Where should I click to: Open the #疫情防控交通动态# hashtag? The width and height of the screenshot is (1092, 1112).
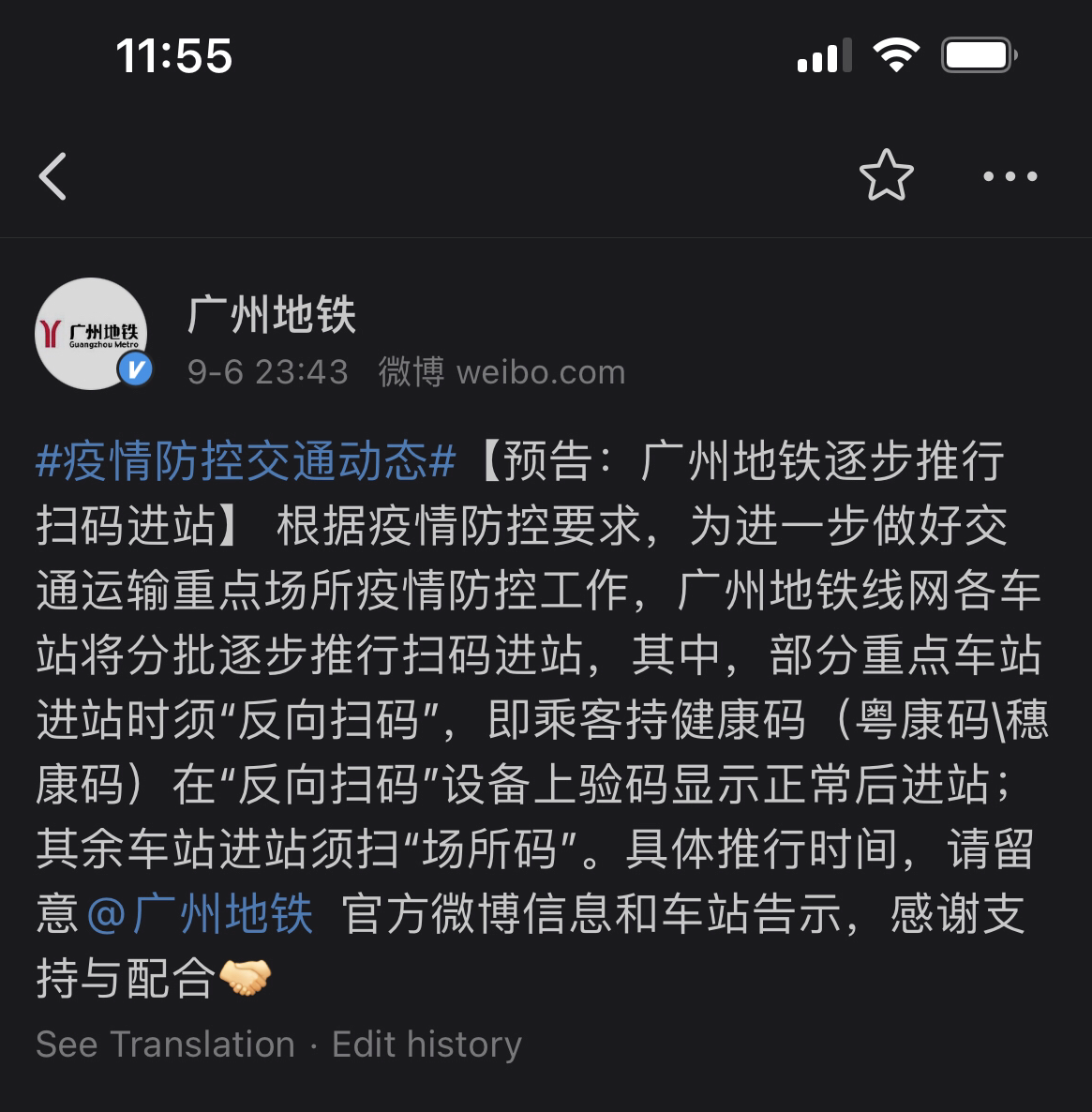[x=246, y=461]
